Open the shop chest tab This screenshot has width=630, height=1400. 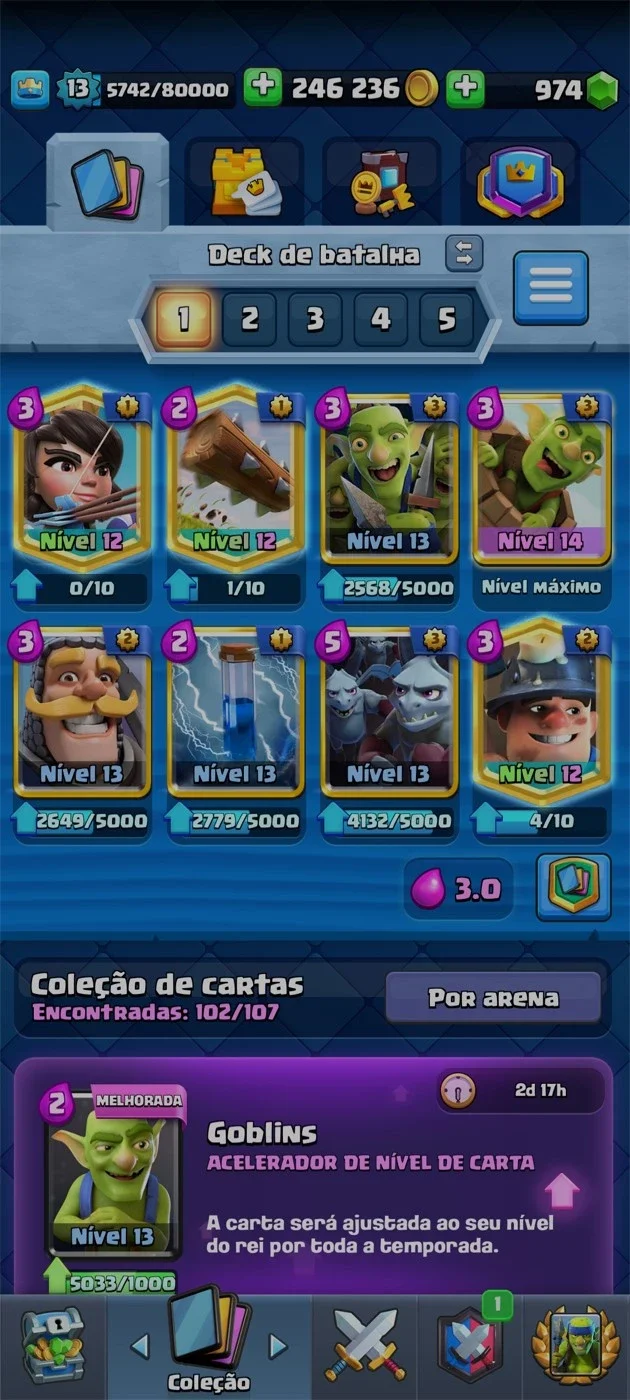coord(53,1345)
